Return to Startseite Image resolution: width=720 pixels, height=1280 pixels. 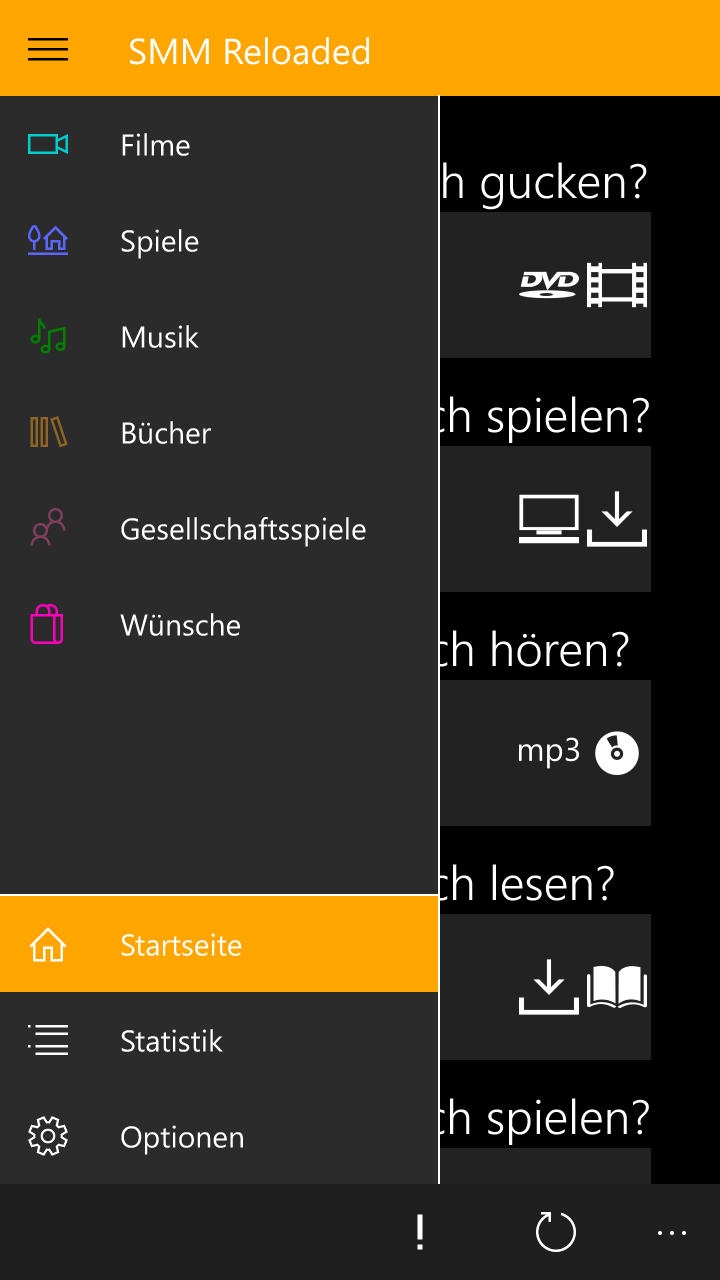click(219, 944)
